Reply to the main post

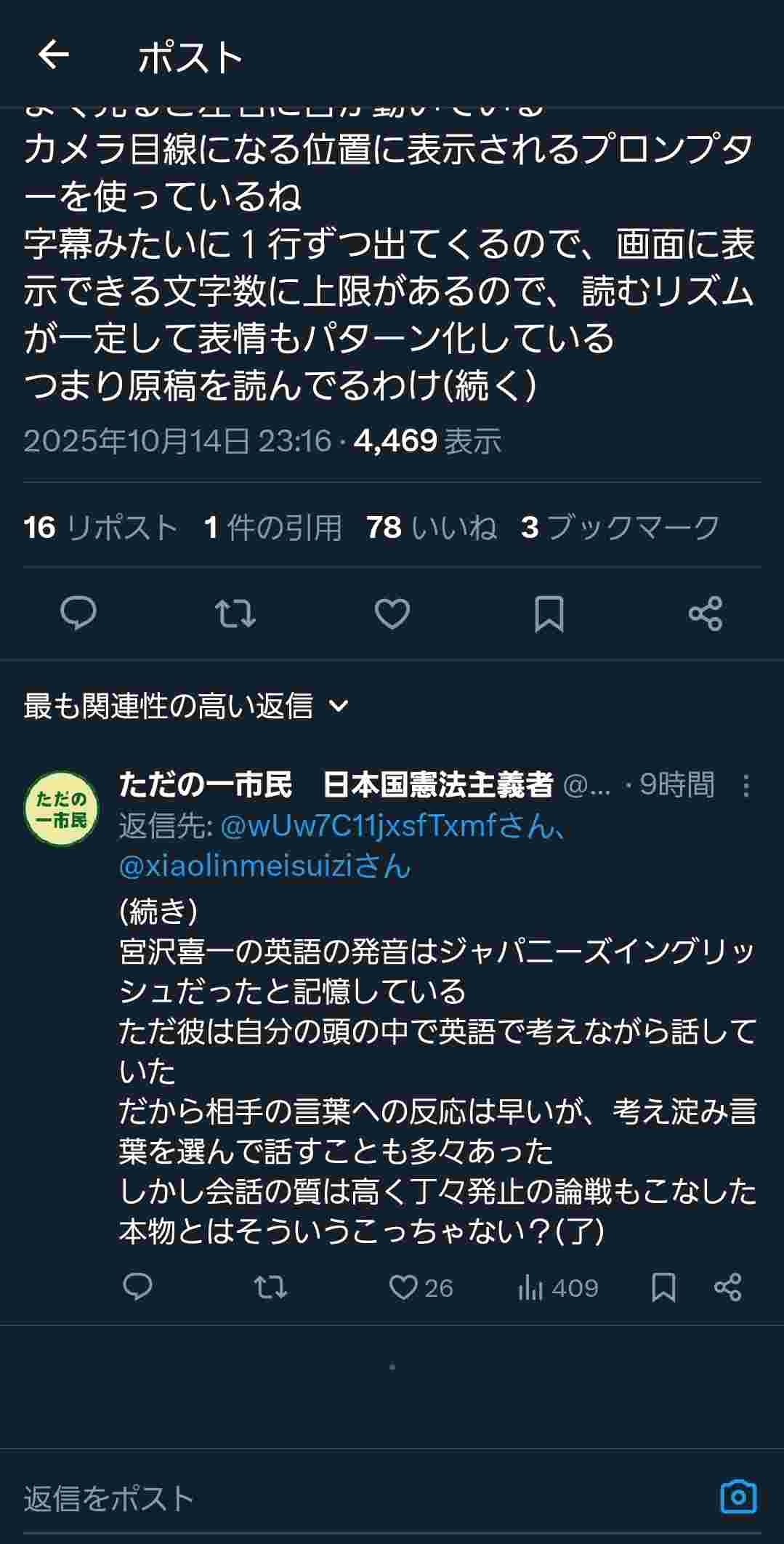[78, 613]
